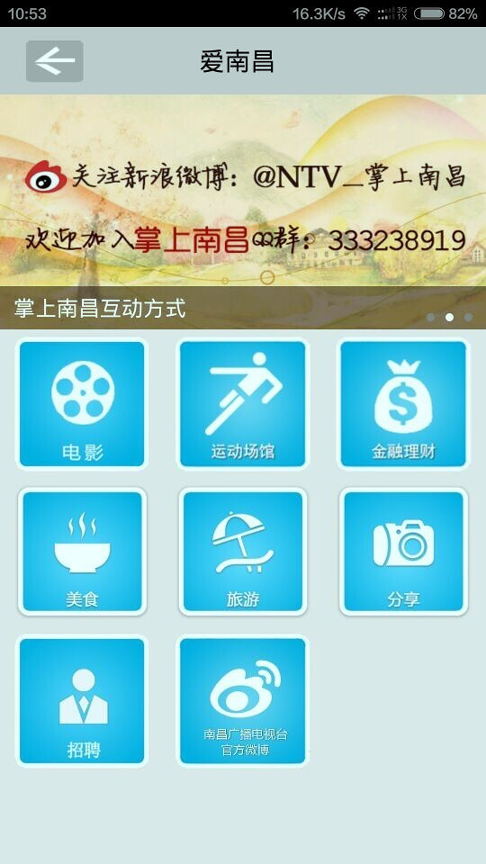Select the 运动场馆 sports venue tile
Viewport: 486px width, 864px height.
coord(242,404)
